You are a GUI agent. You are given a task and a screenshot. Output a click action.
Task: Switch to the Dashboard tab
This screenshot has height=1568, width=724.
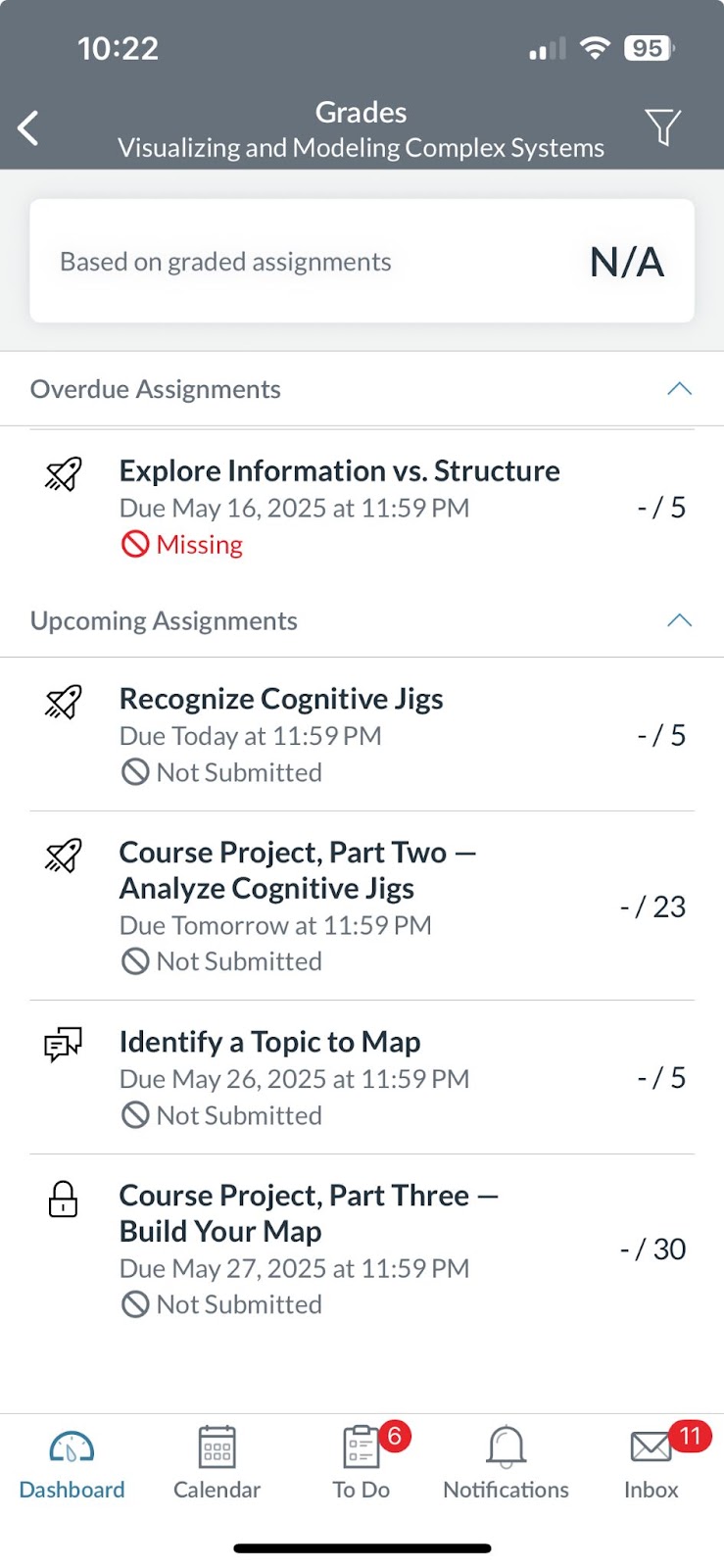click(72, 1464)
